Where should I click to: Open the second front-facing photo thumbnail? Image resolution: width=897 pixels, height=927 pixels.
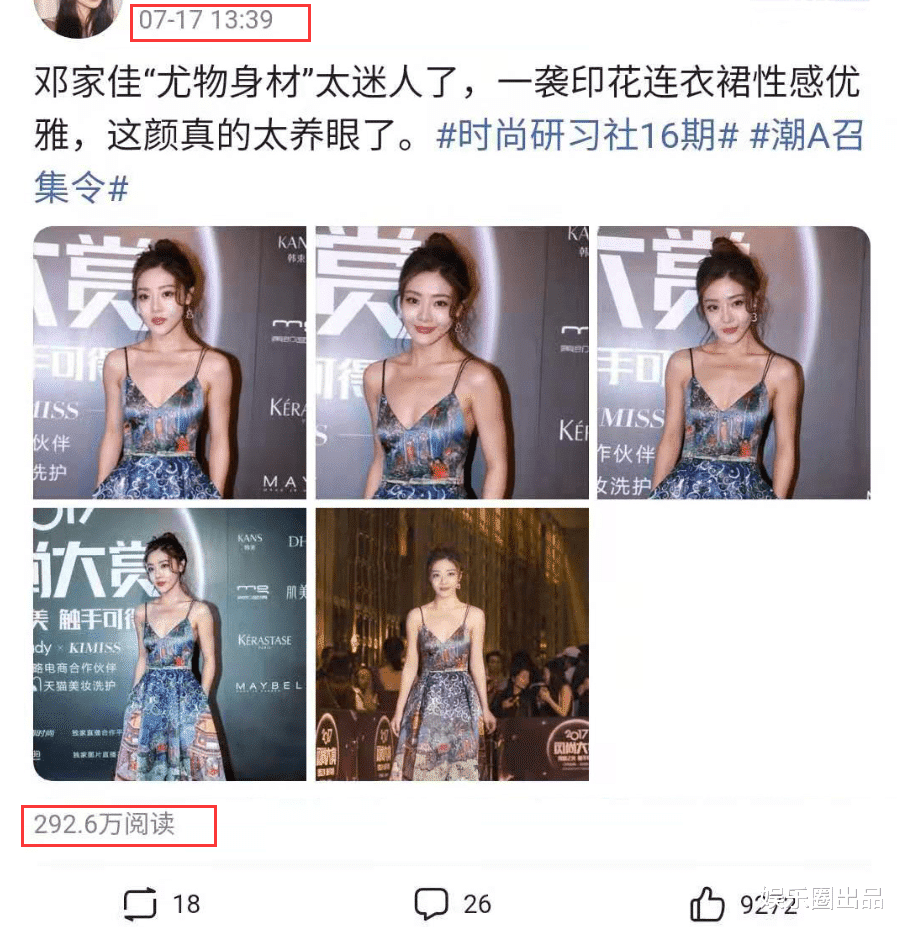pos(452,361)
